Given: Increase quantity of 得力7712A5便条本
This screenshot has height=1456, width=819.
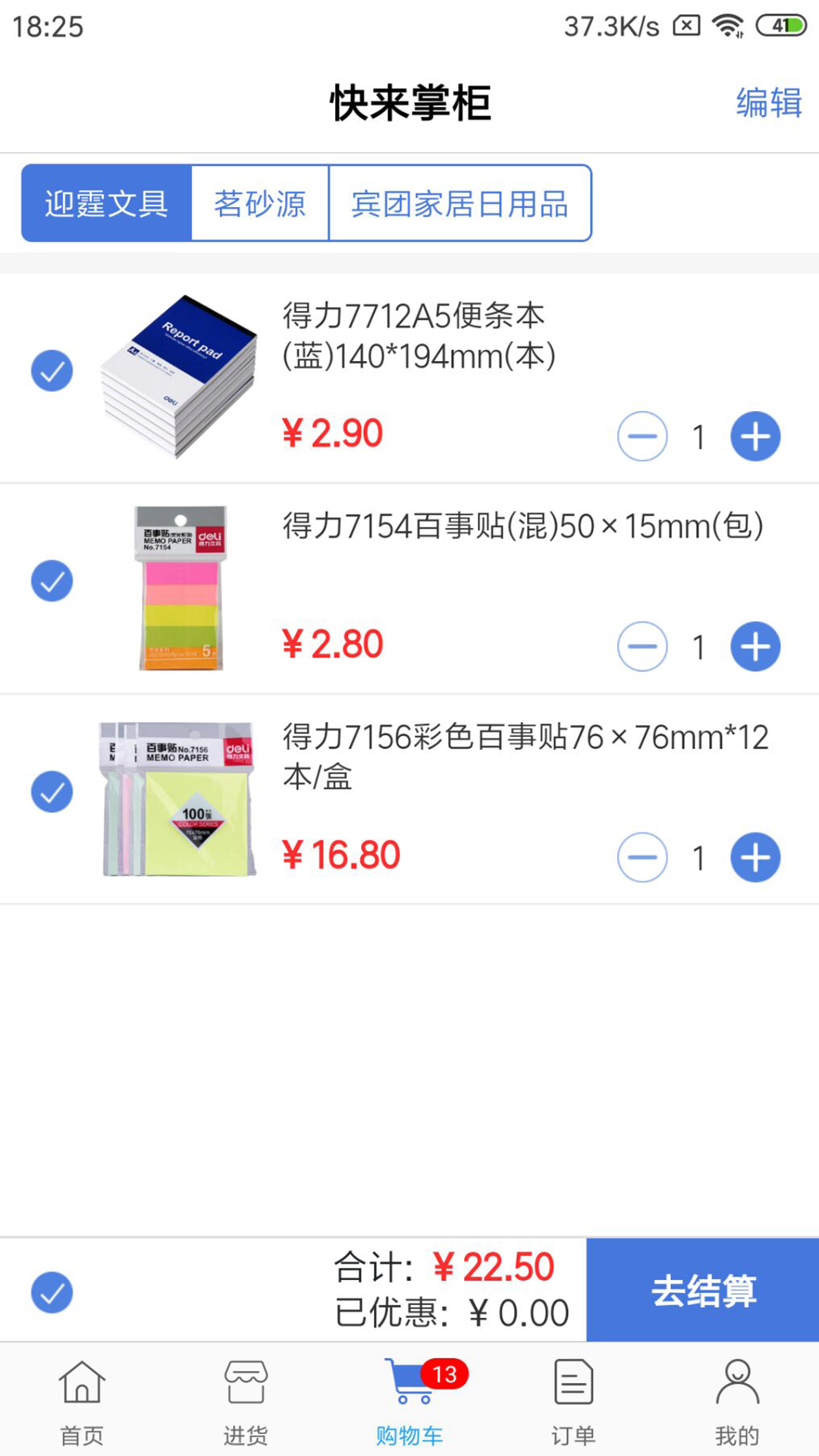Looking at the screenshot, I should [755, 437].
